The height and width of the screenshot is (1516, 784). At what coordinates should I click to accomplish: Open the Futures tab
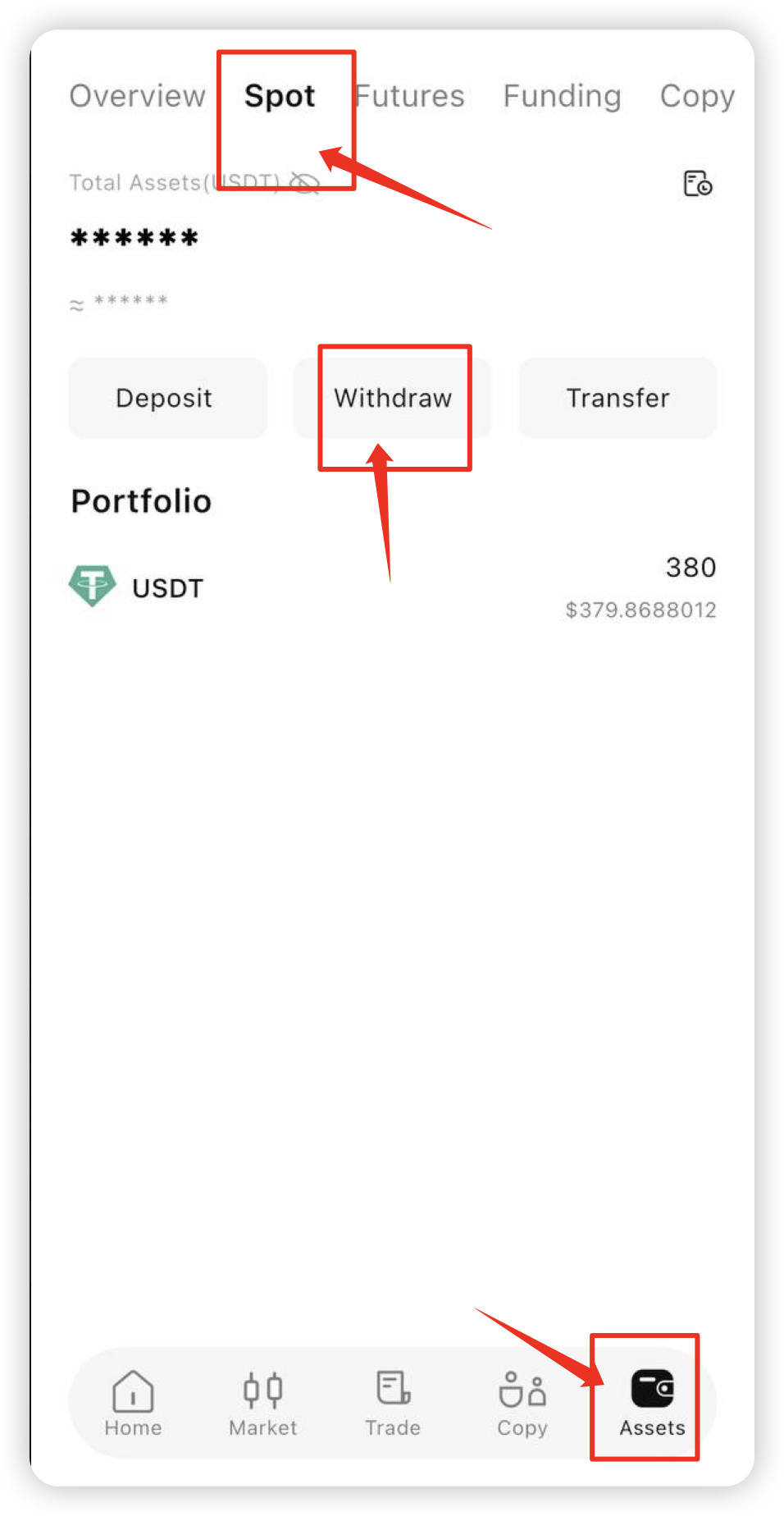coord(409,96)
